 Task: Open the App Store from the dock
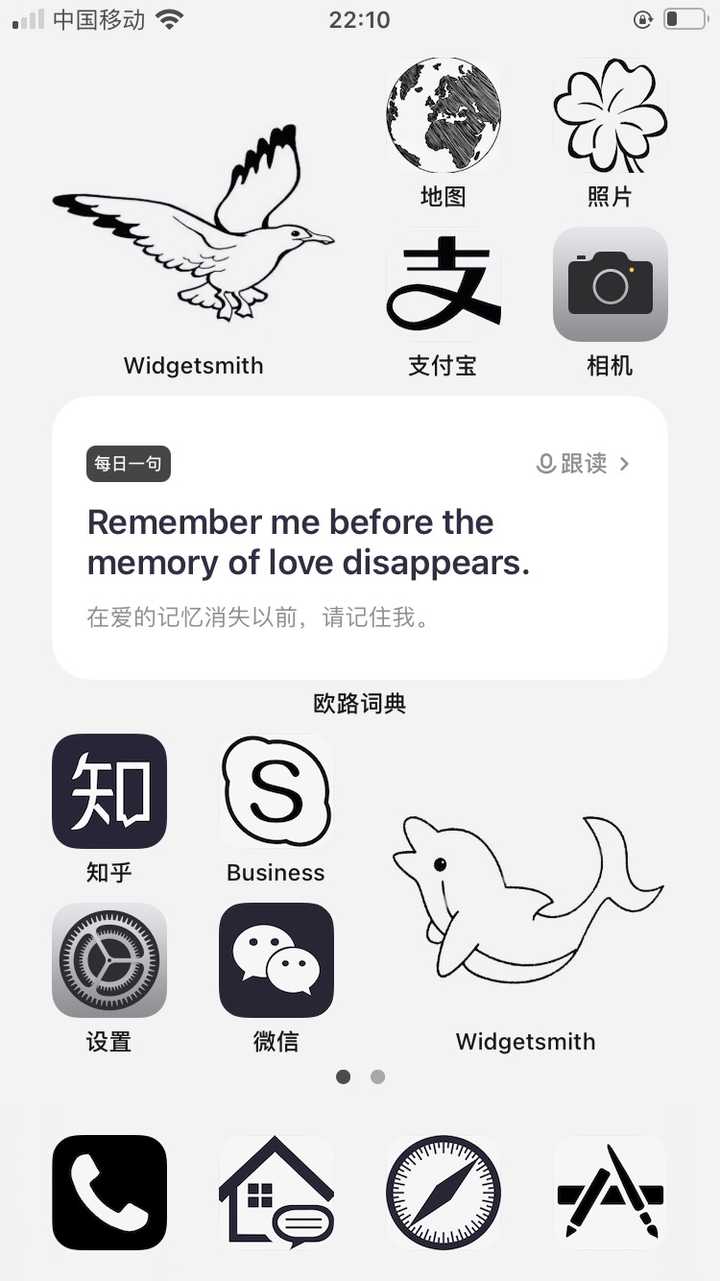click(x=610, y=1192)
